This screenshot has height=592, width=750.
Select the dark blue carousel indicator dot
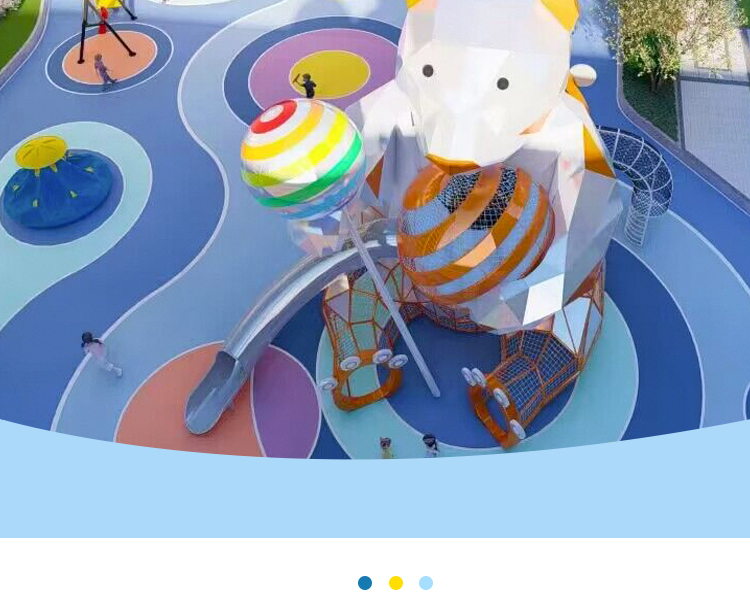click(x=365, y=583)
